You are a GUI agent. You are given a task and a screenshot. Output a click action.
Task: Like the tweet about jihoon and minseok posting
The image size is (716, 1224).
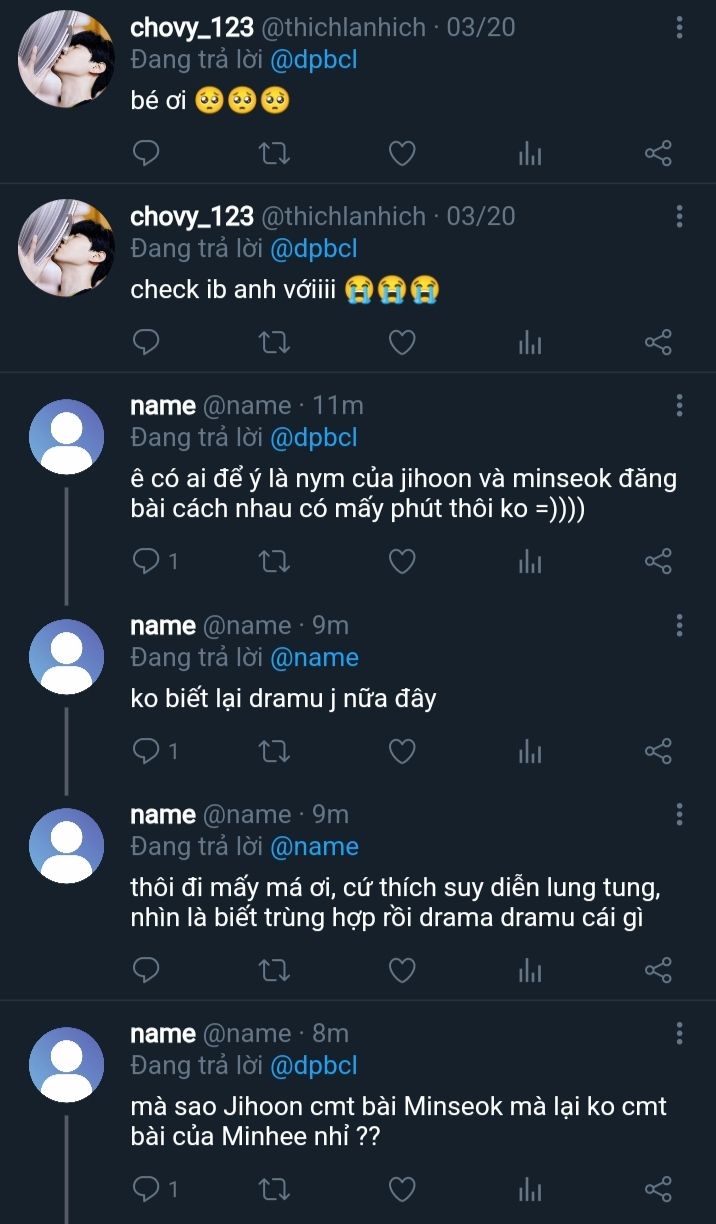[x=402, y=562]
